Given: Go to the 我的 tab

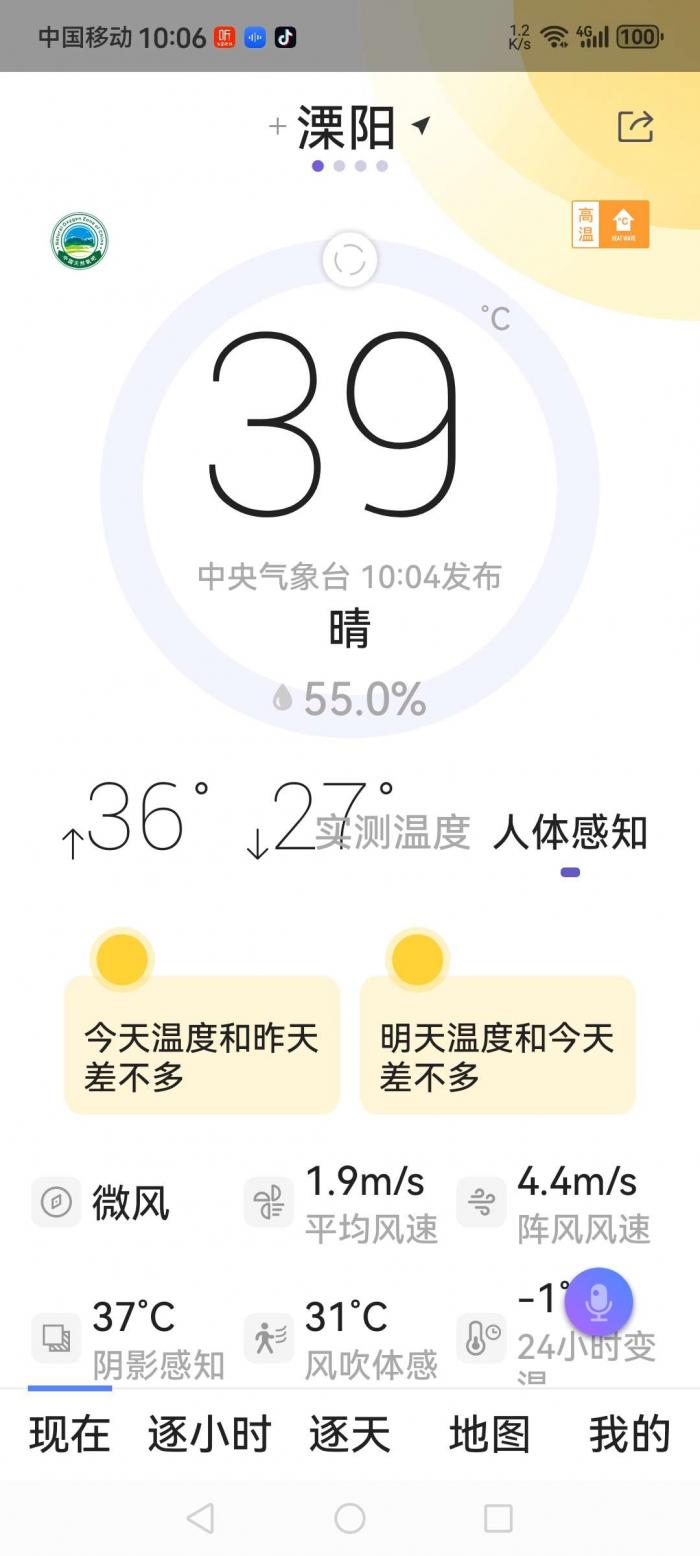Looking at the screenshot, I should point(629,1434).
